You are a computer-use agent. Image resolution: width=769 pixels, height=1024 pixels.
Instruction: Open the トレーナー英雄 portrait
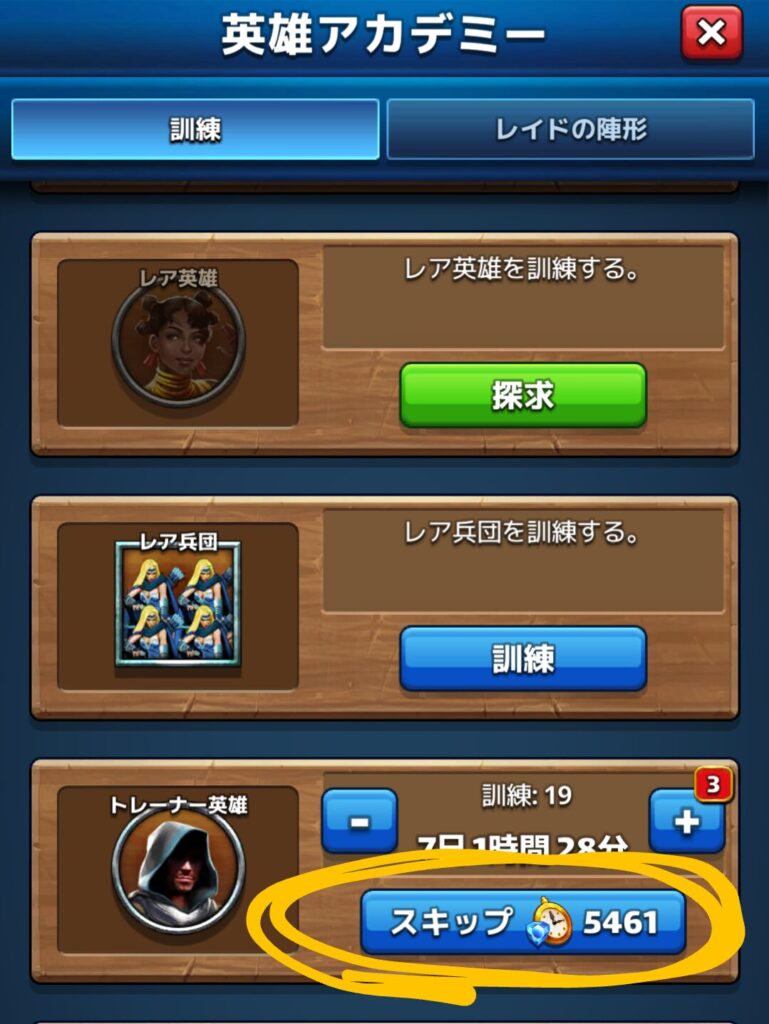point(178,868)
